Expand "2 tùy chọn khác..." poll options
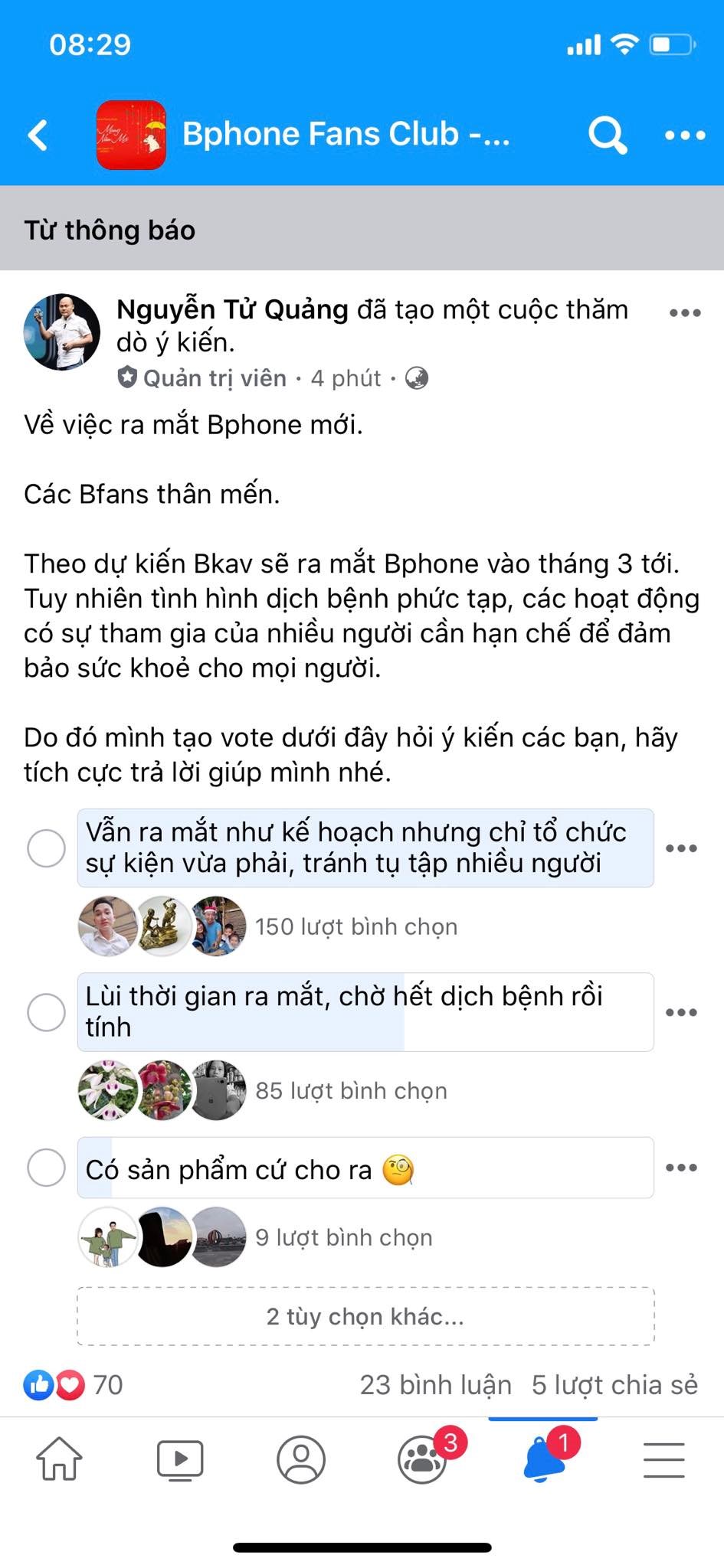Screen dimensions: 724x1568 click(x=365, y=1316)
